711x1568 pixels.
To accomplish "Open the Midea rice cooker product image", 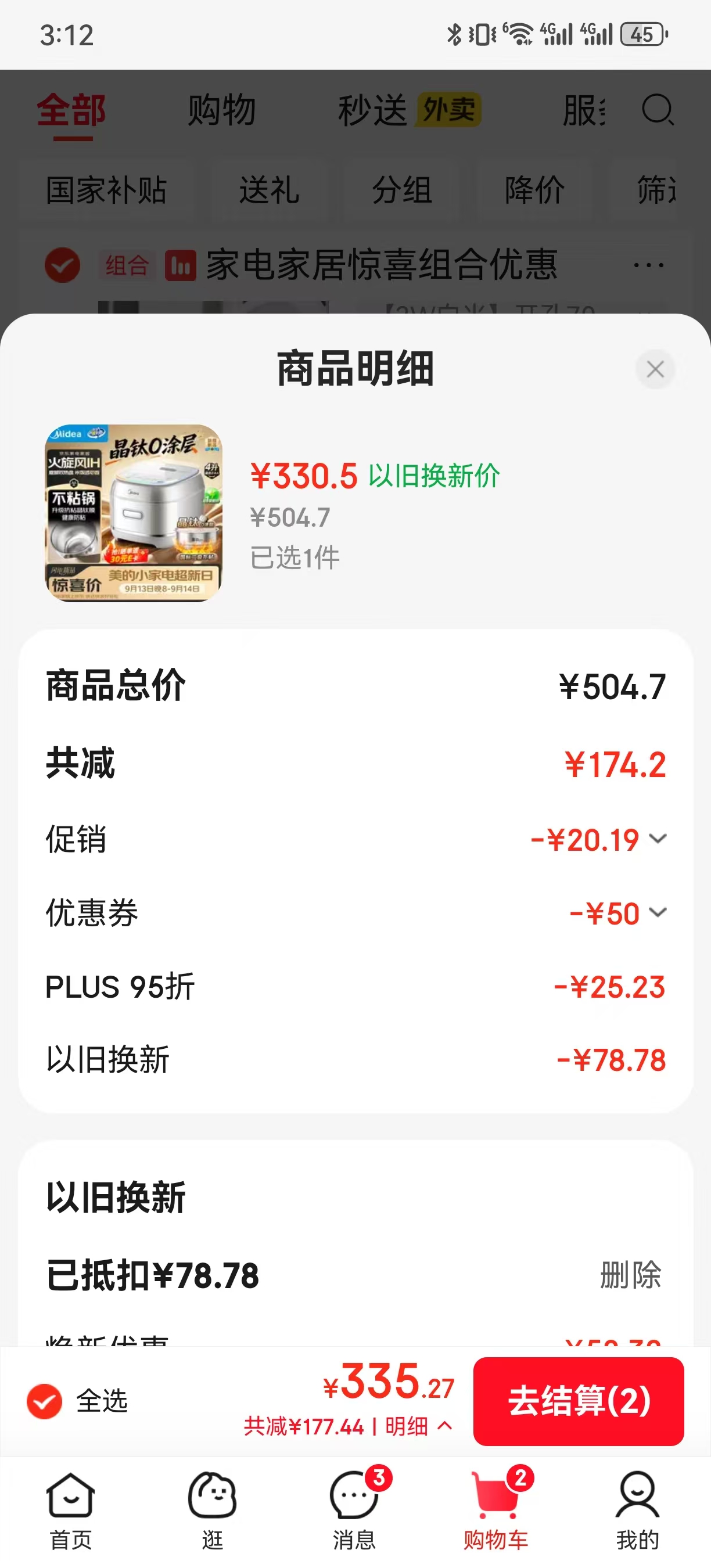I will 134,513.
